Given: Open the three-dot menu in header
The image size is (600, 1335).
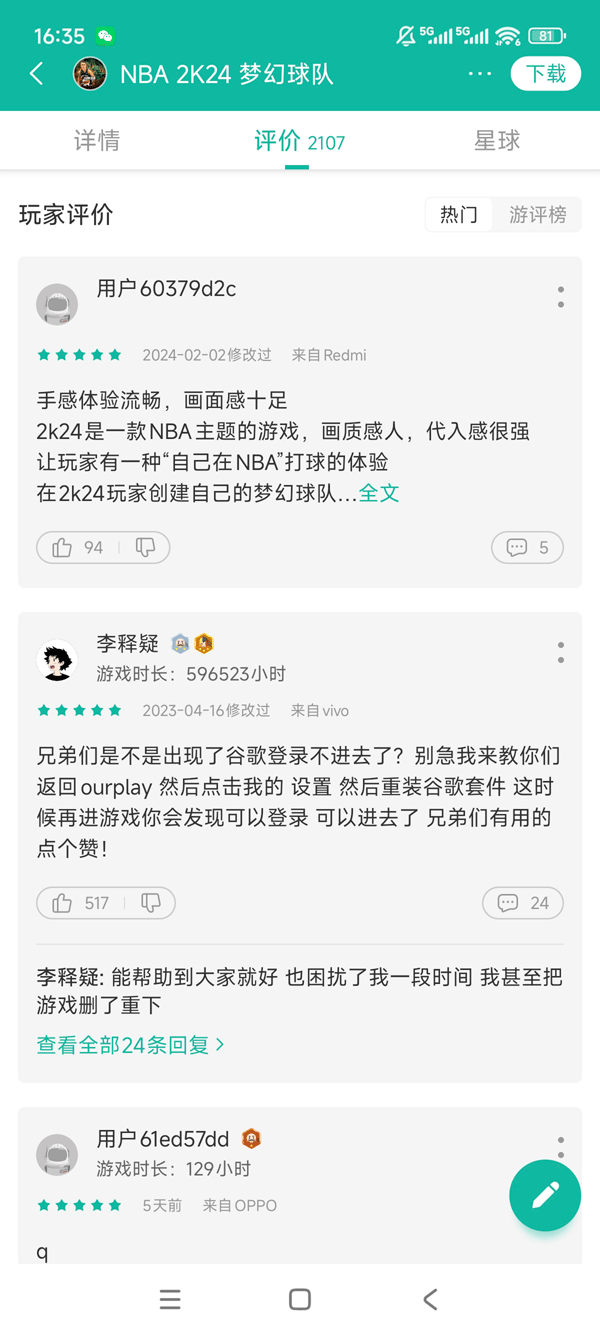Looking at the screenshot, I should tap(480, 74).
